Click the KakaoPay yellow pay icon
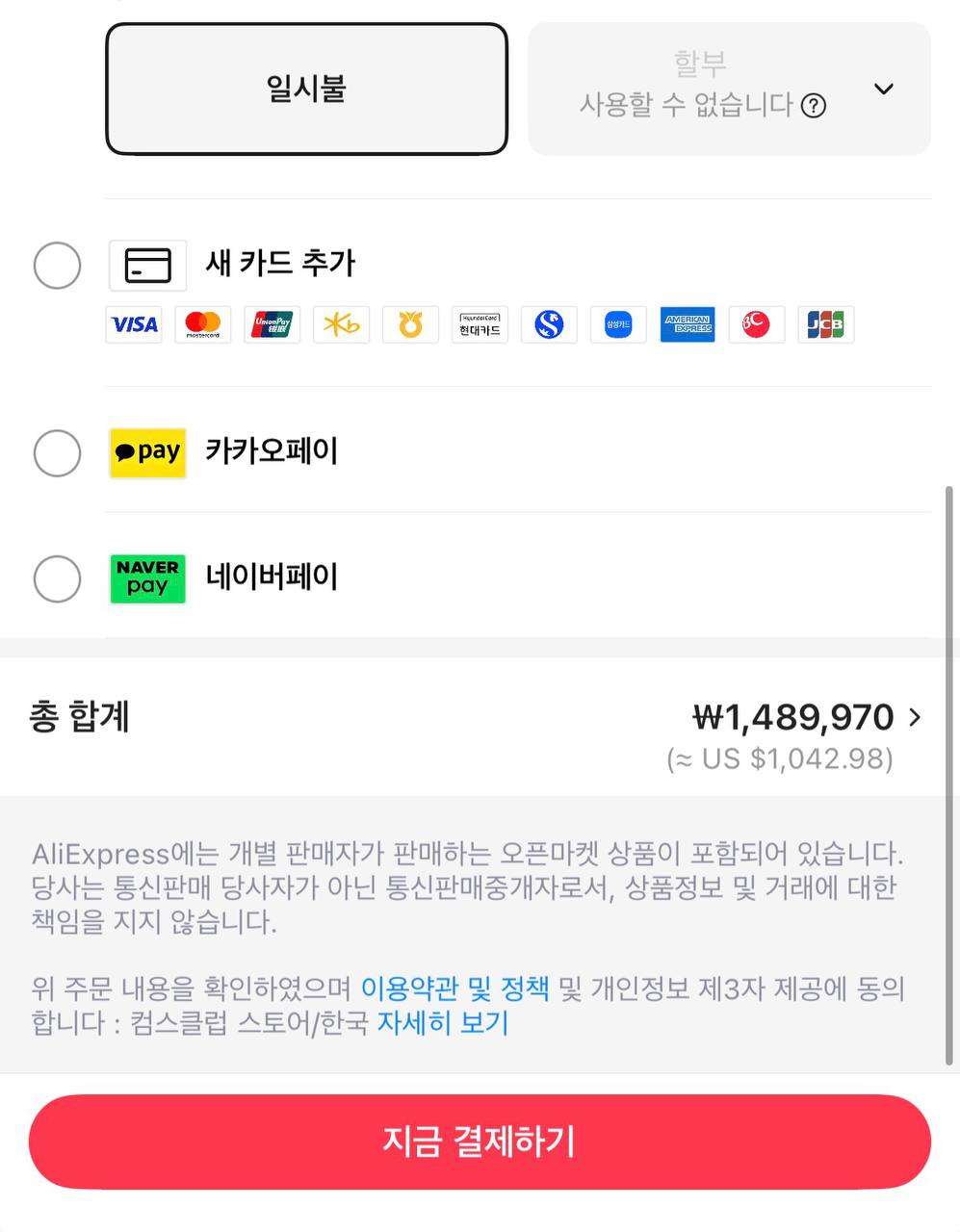This screenshot has width=960, height=1232. [147, 452]
